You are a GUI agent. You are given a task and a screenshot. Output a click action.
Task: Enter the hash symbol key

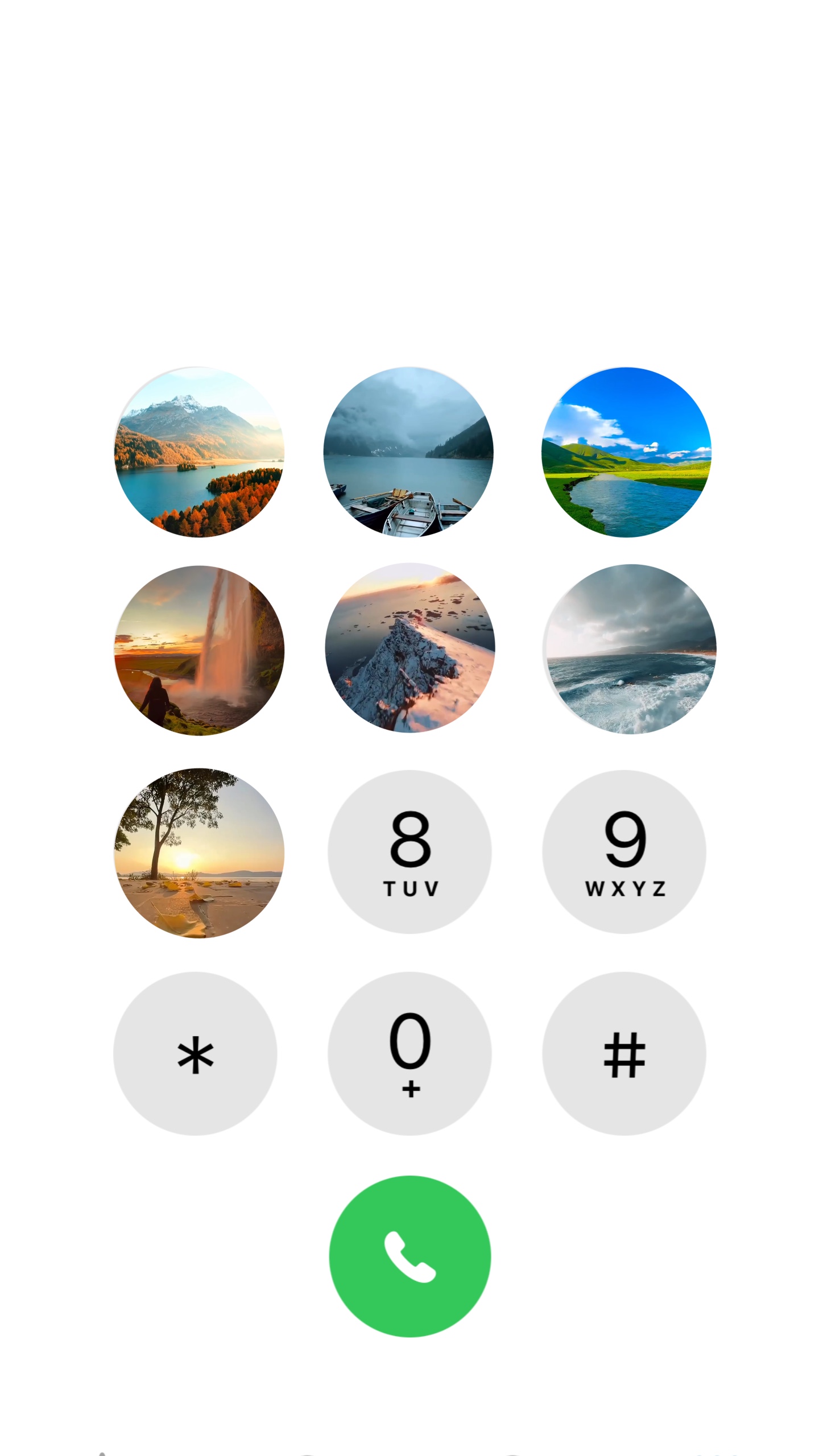click(624, 1054)
